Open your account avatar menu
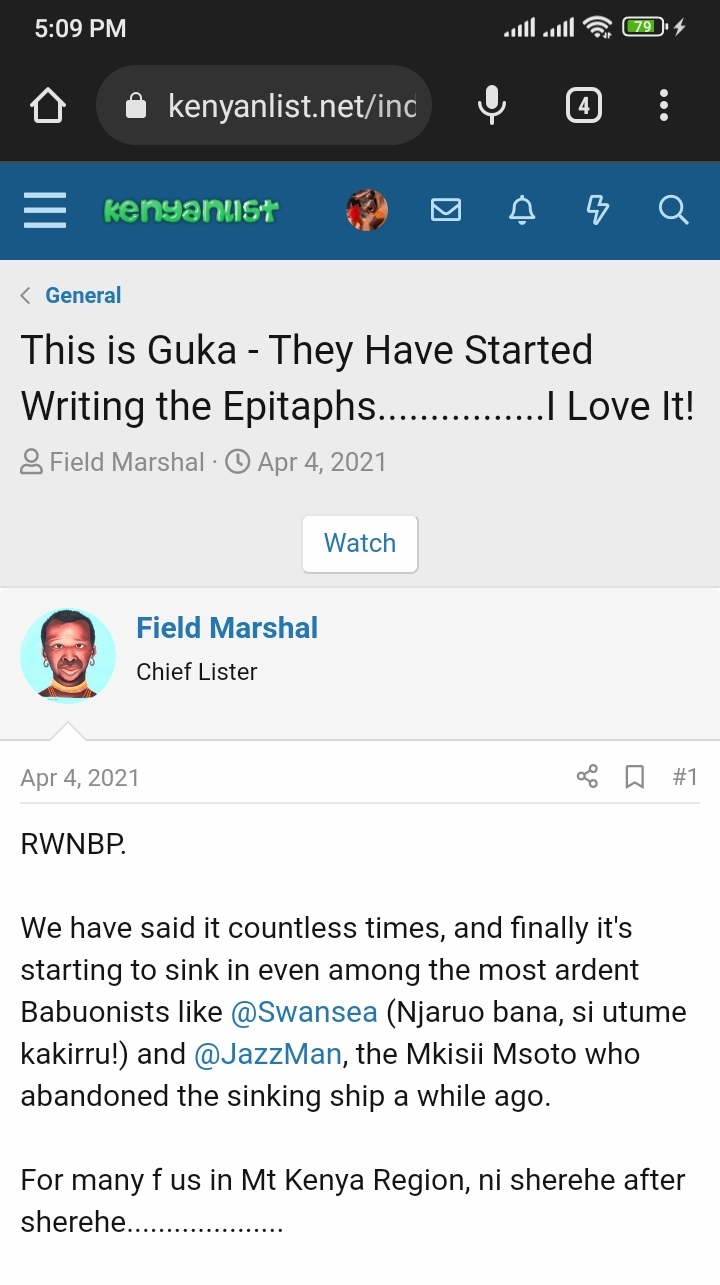The width and height of the screenshot is (720, 1285). [x=367, y=210]
